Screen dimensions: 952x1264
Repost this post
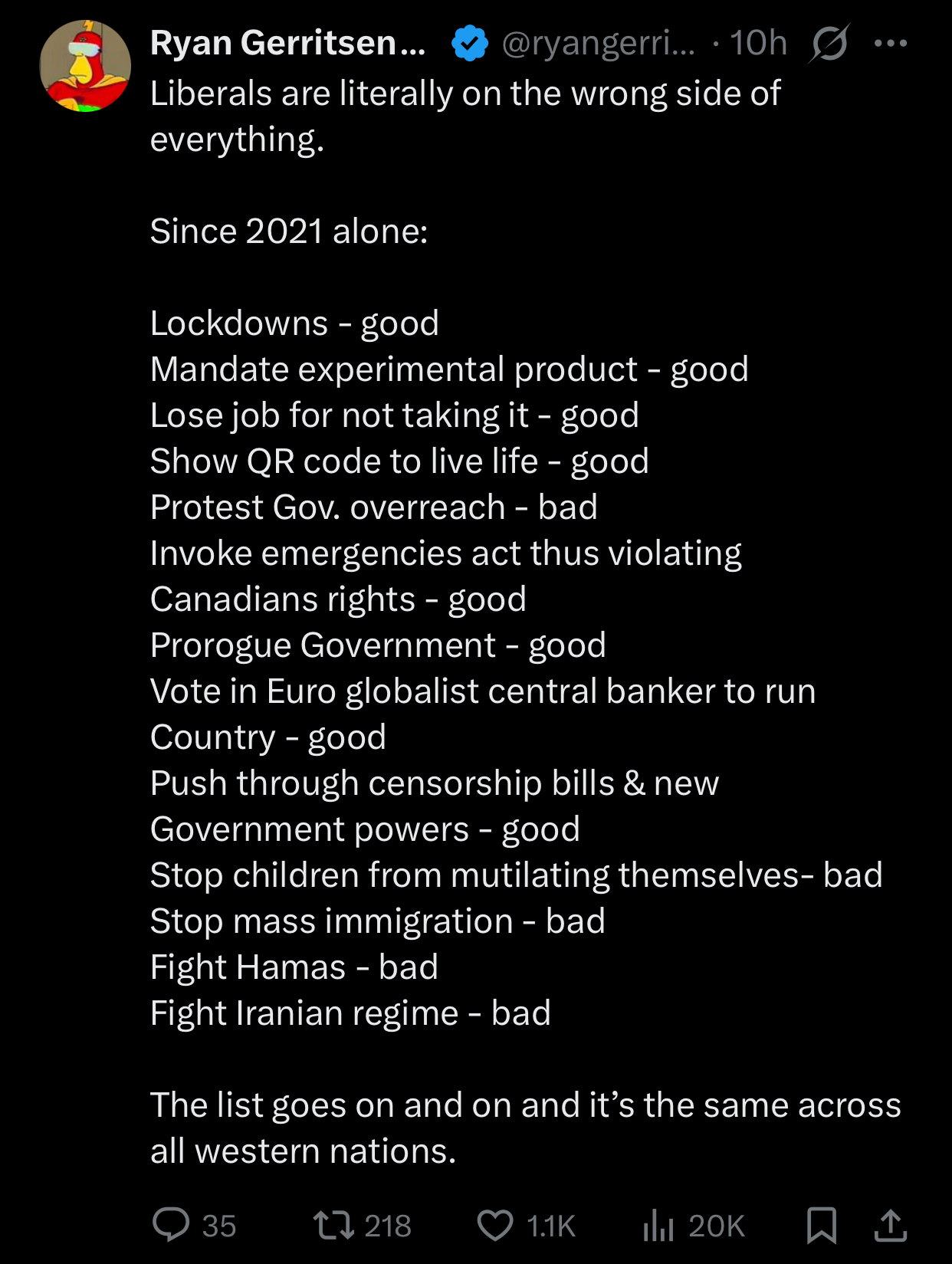334,1224
